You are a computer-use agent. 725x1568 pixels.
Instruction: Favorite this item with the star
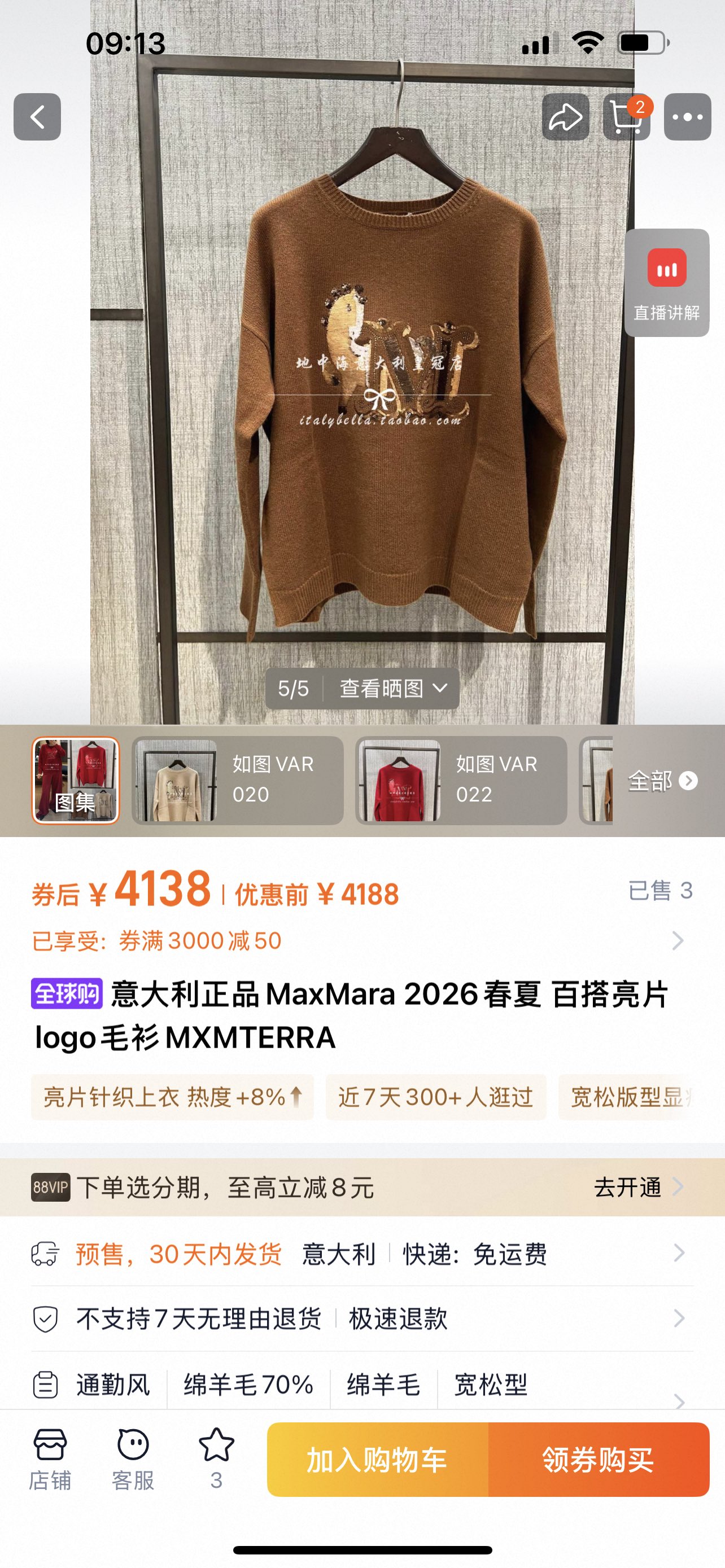216,1459
